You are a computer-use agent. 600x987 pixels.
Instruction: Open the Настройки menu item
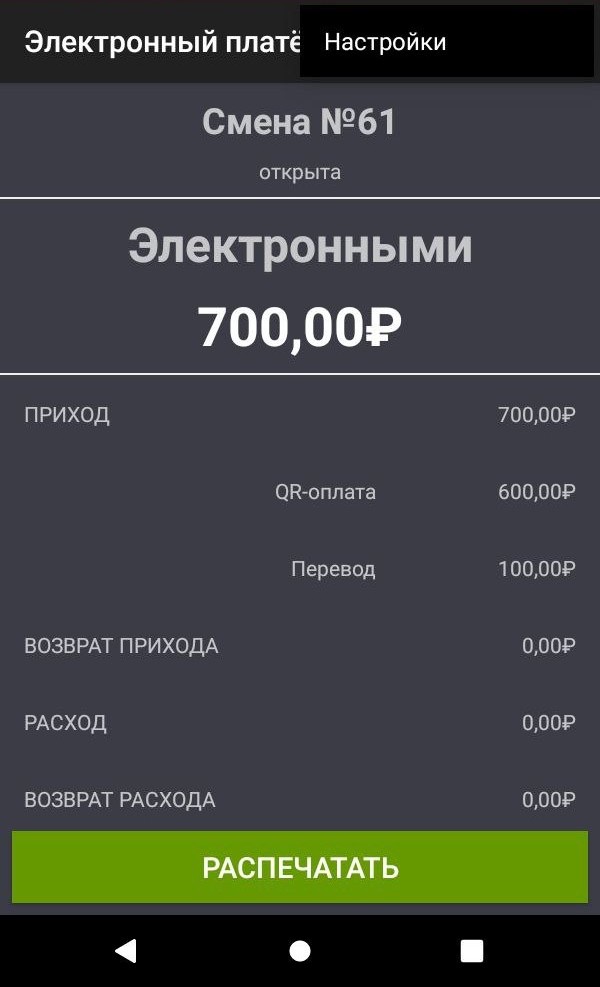click(x=386, y=42)
